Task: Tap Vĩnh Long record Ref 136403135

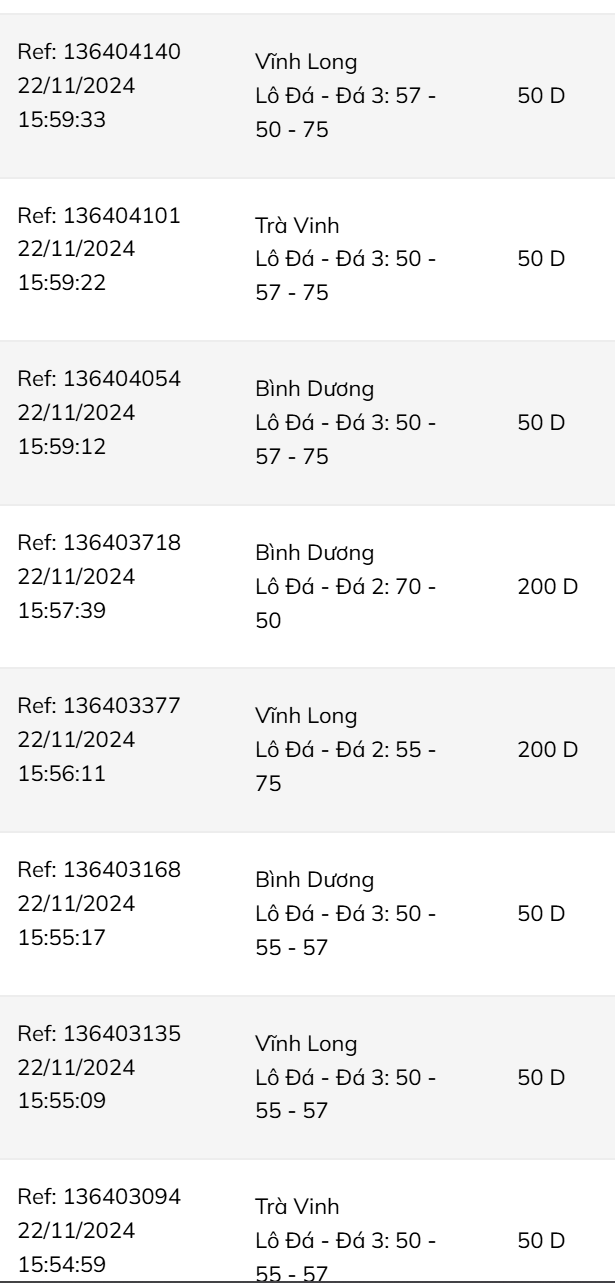Action: pyautogui.click(x=307, y=1078)
